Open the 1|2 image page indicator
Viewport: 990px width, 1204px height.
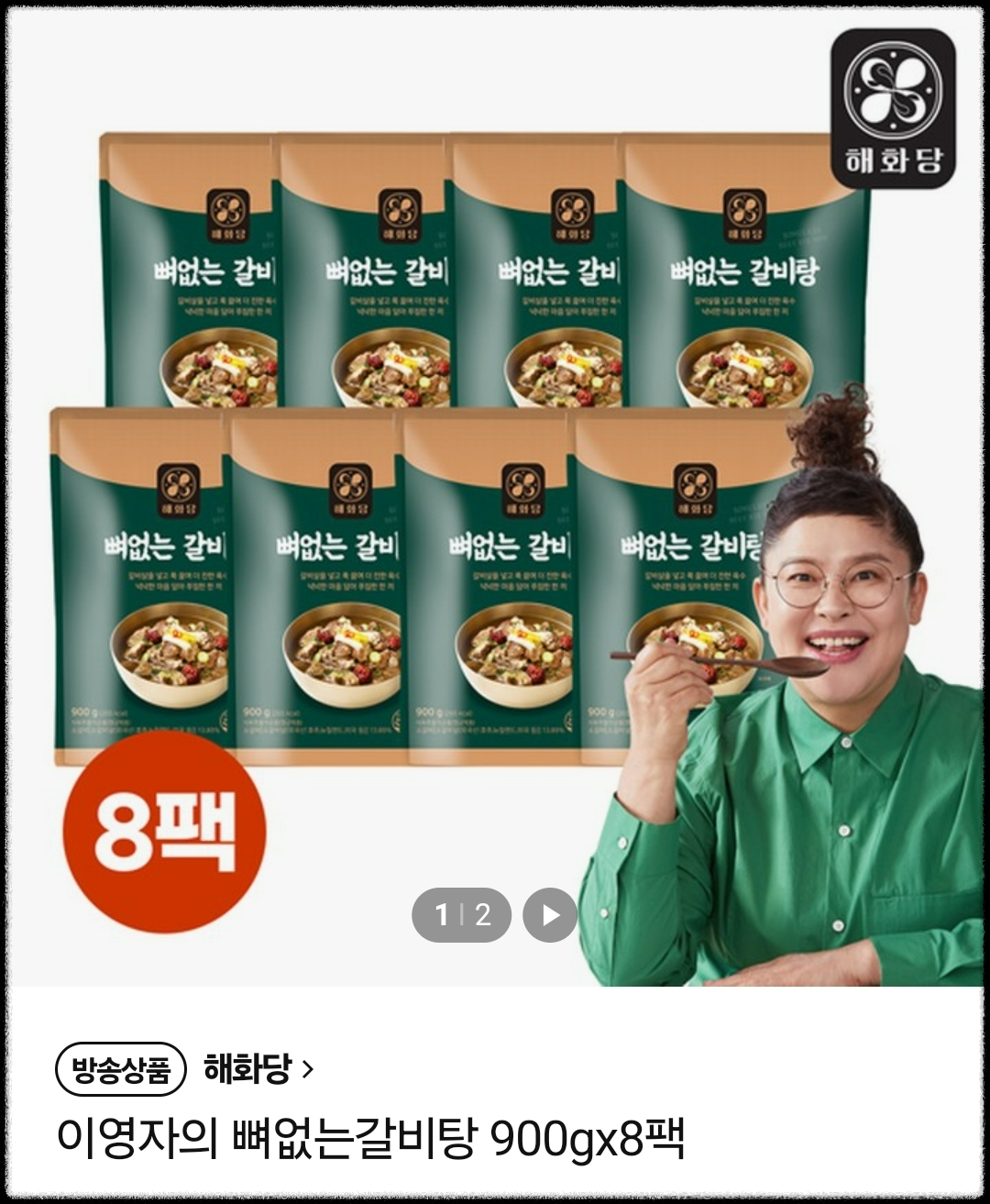point(462,913)
